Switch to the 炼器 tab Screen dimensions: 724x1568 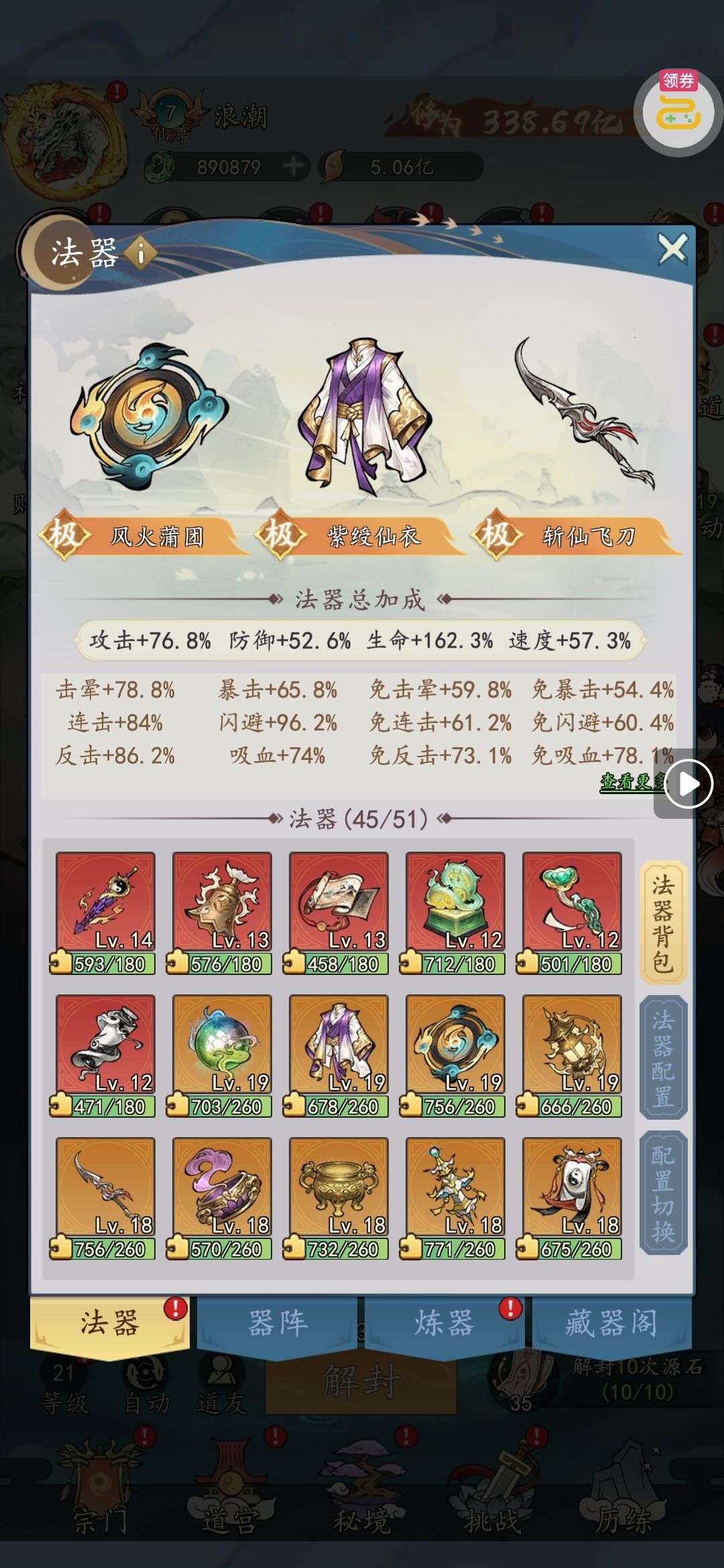click(x=444, y=1323)
